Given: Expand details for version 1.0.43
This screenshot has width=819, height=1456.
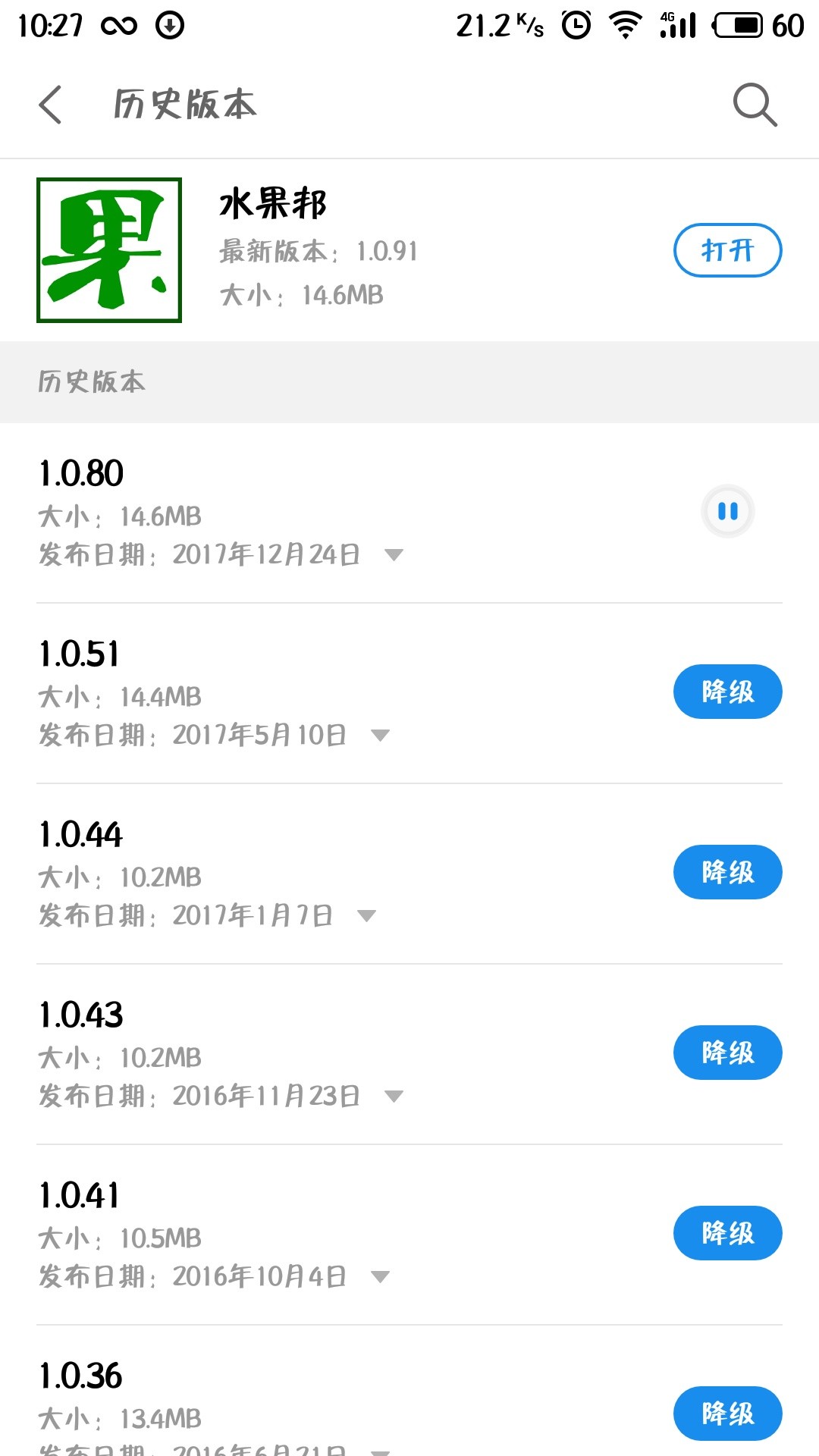Looking at the screenshot, I should [394, 1097].
